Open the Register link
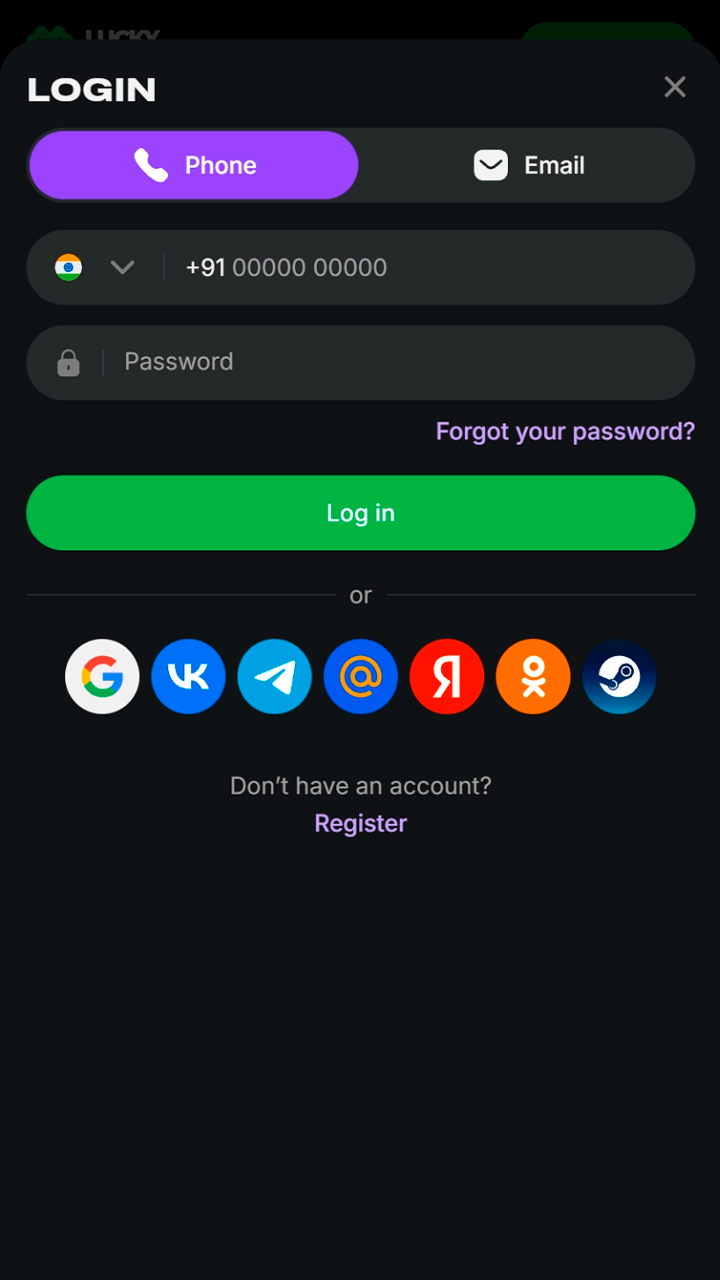This screenshot has width=720, height=1280. click(x=360, y=823)
